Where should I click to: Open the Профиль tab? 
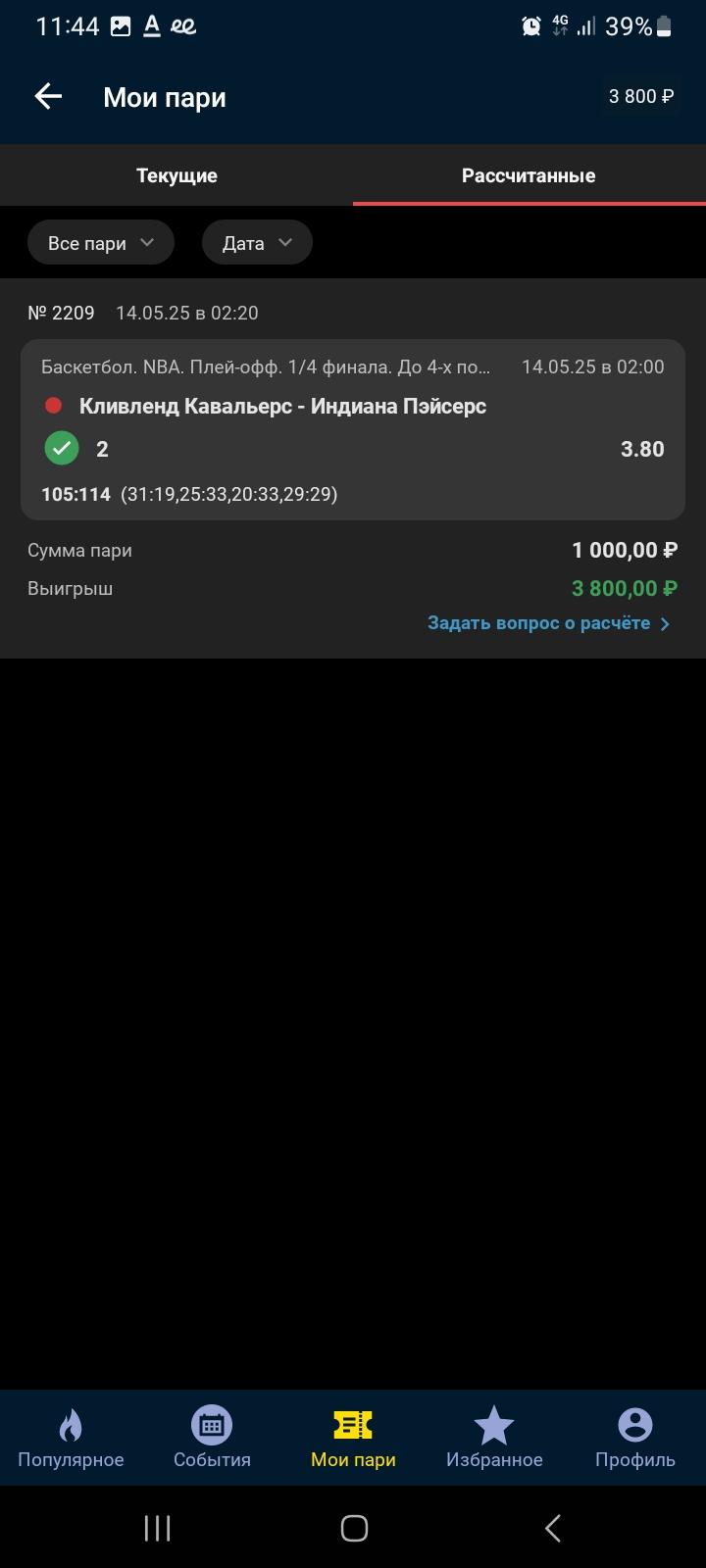tap(635, 1437)
